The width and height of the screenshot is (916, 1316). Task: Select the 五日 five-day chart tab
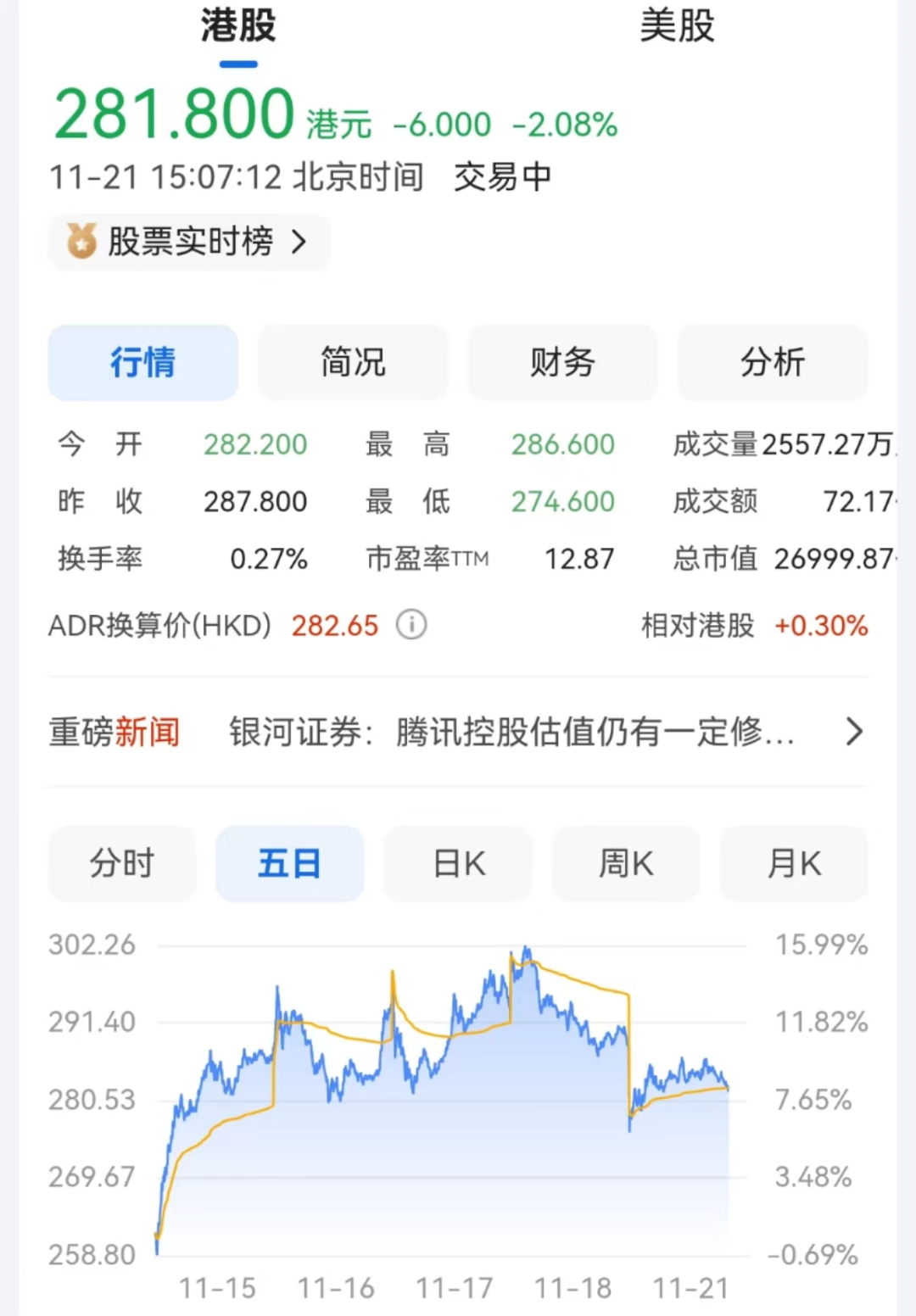(289, 863)
